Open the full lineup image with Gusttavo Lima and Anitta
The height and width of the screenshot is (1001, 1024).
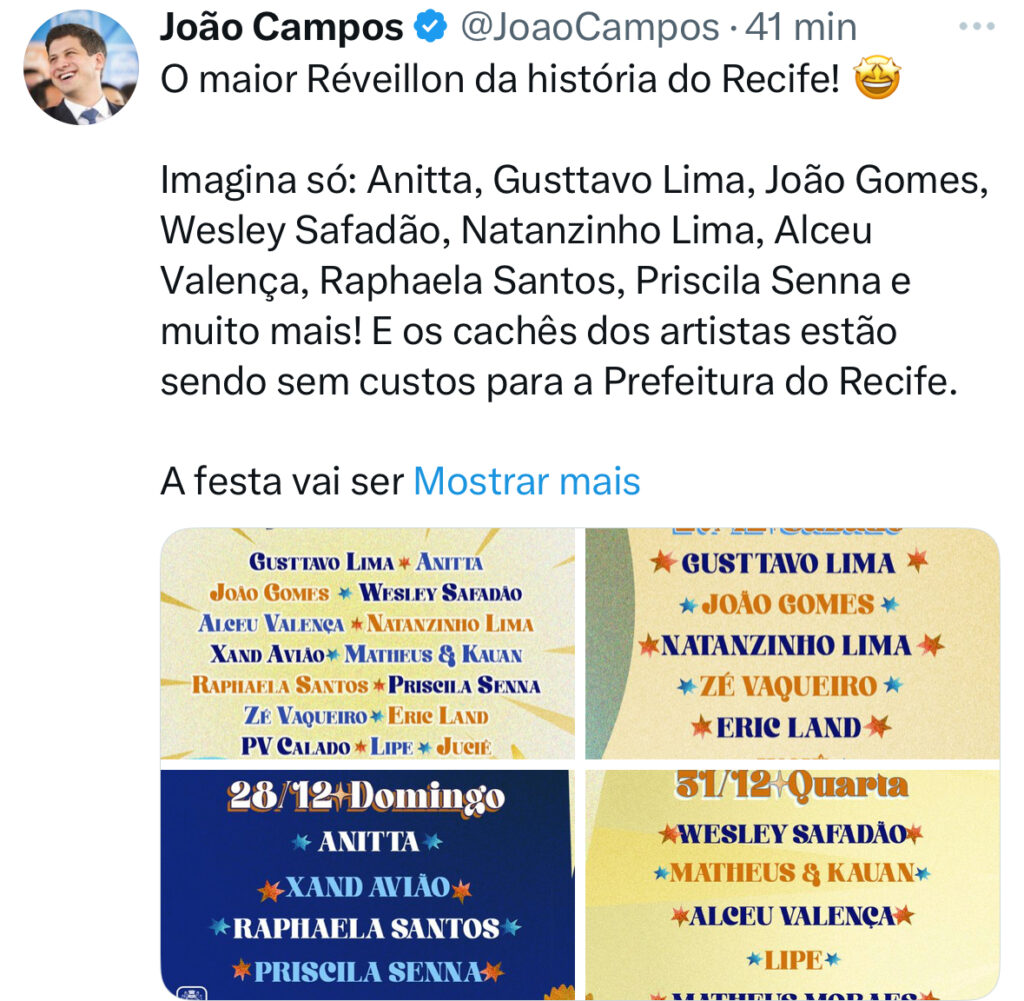(367, 643)
